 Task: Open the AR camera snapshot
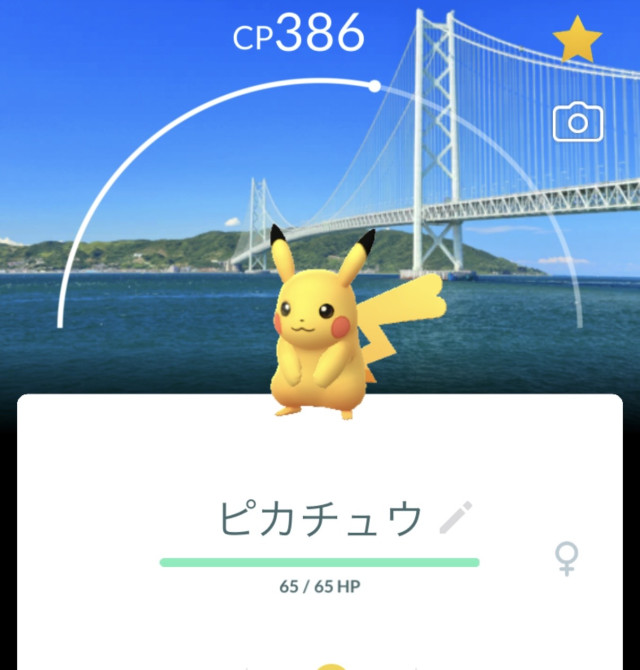pyautogui.click(x=577, y=122)
